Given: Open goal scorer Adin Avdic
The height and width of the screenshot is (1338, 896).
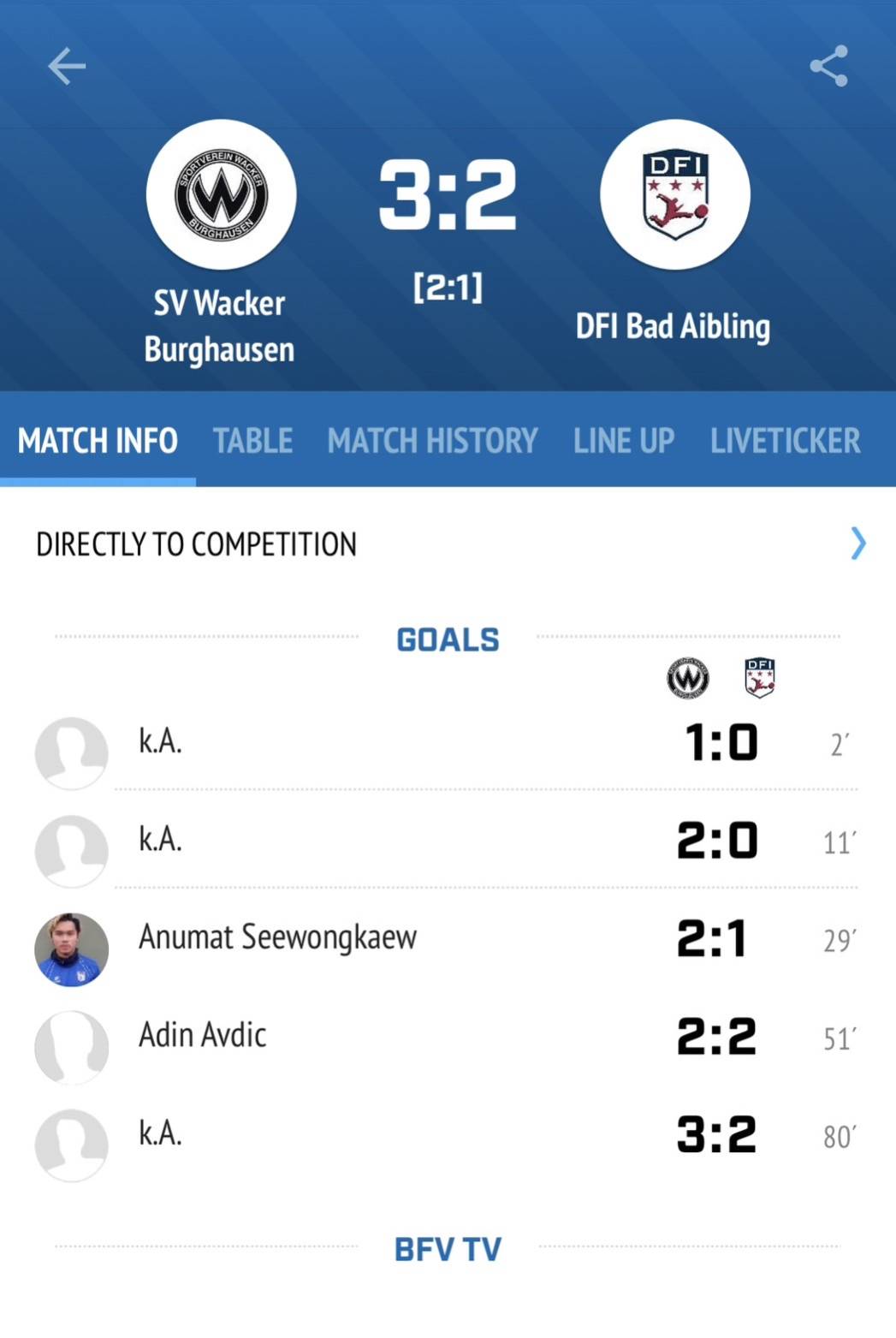Looking at the screenshot, I should (x=203, y=1036).
